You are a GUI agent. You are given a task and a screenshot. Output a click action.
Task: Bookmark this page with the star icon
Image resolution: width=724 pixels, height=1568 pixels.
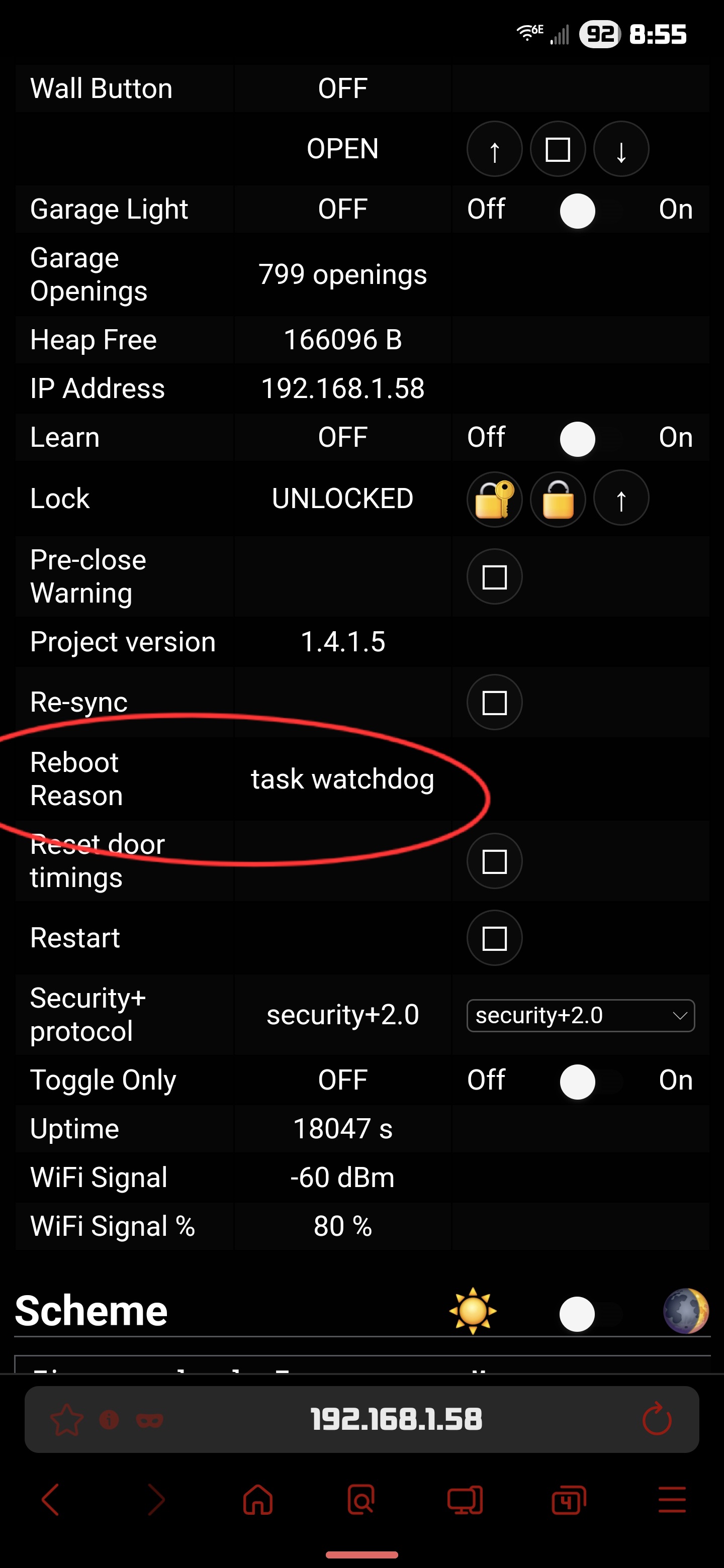pos(66,1419)
